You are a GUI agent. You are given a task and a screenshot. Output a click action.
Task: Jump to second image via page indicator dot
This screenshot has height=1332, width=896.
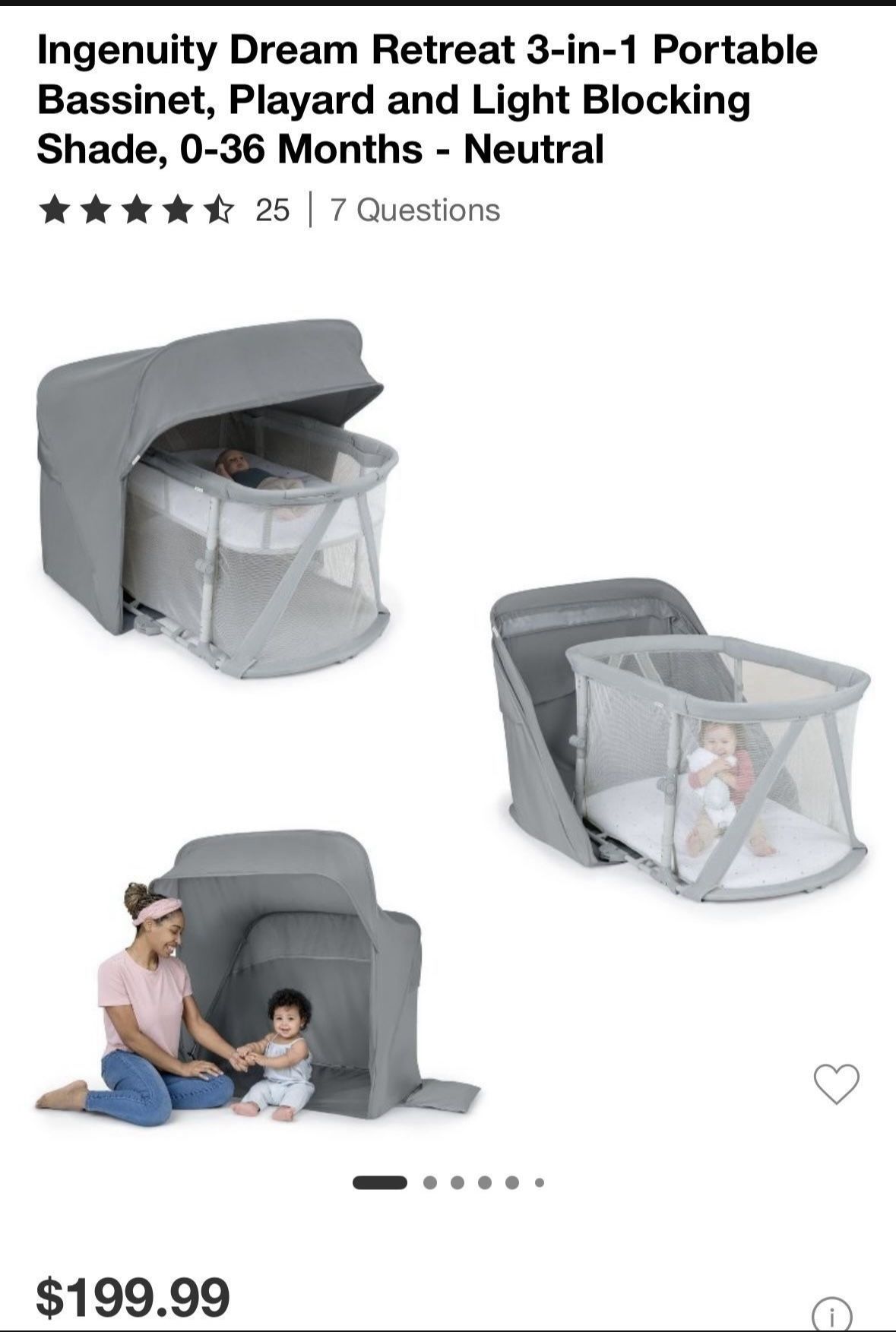tap(430, 1182)
